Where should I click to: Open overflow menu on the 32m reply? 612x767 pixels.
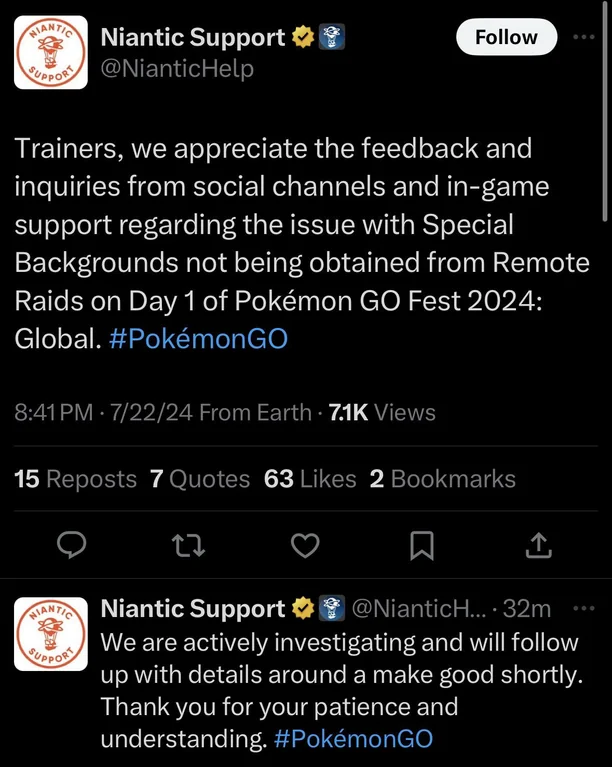tap(583, 608)
